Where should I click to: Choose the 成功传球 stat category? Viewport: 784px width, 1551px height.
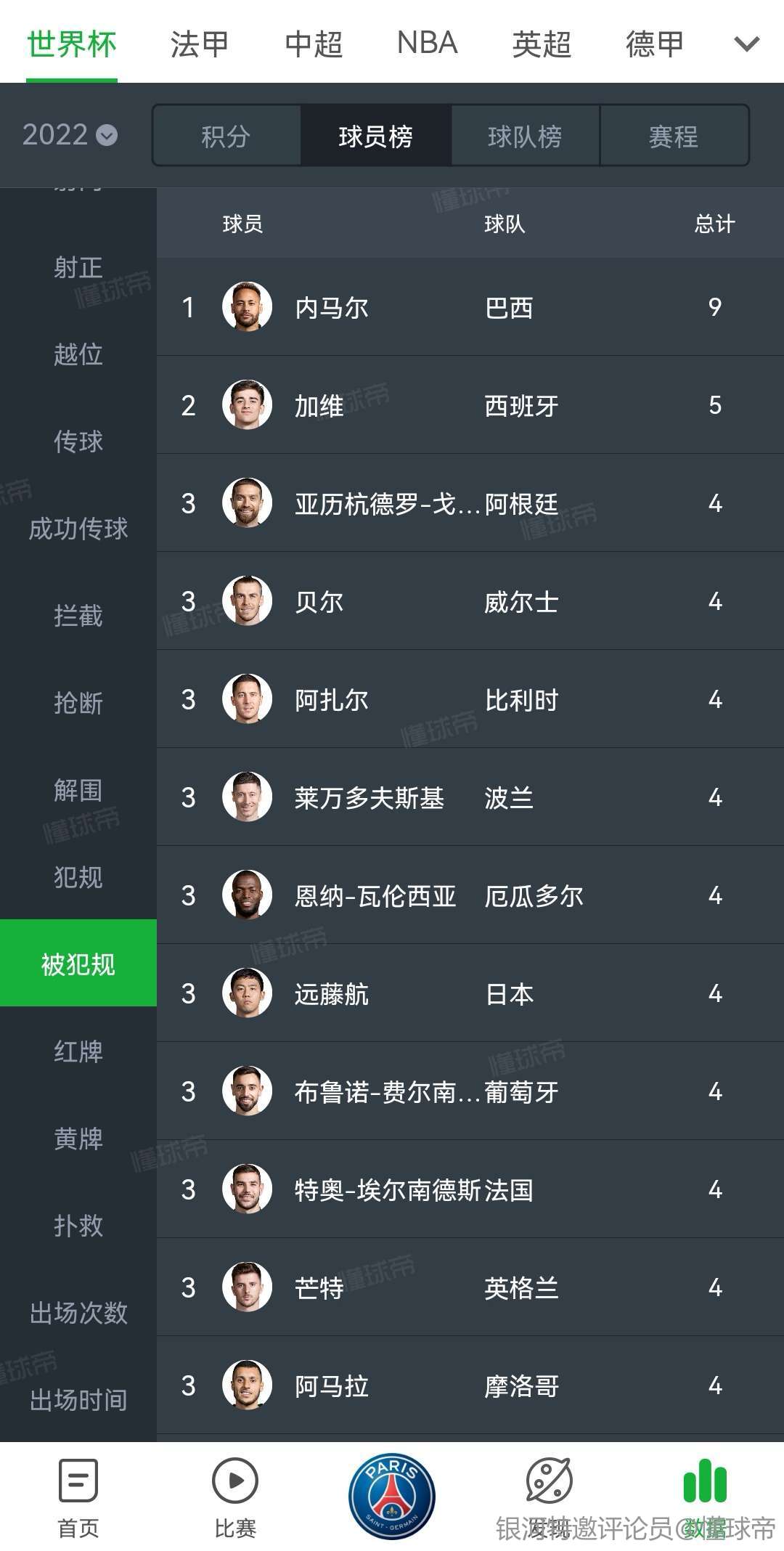pyautogui.click(x=78, y=529)
